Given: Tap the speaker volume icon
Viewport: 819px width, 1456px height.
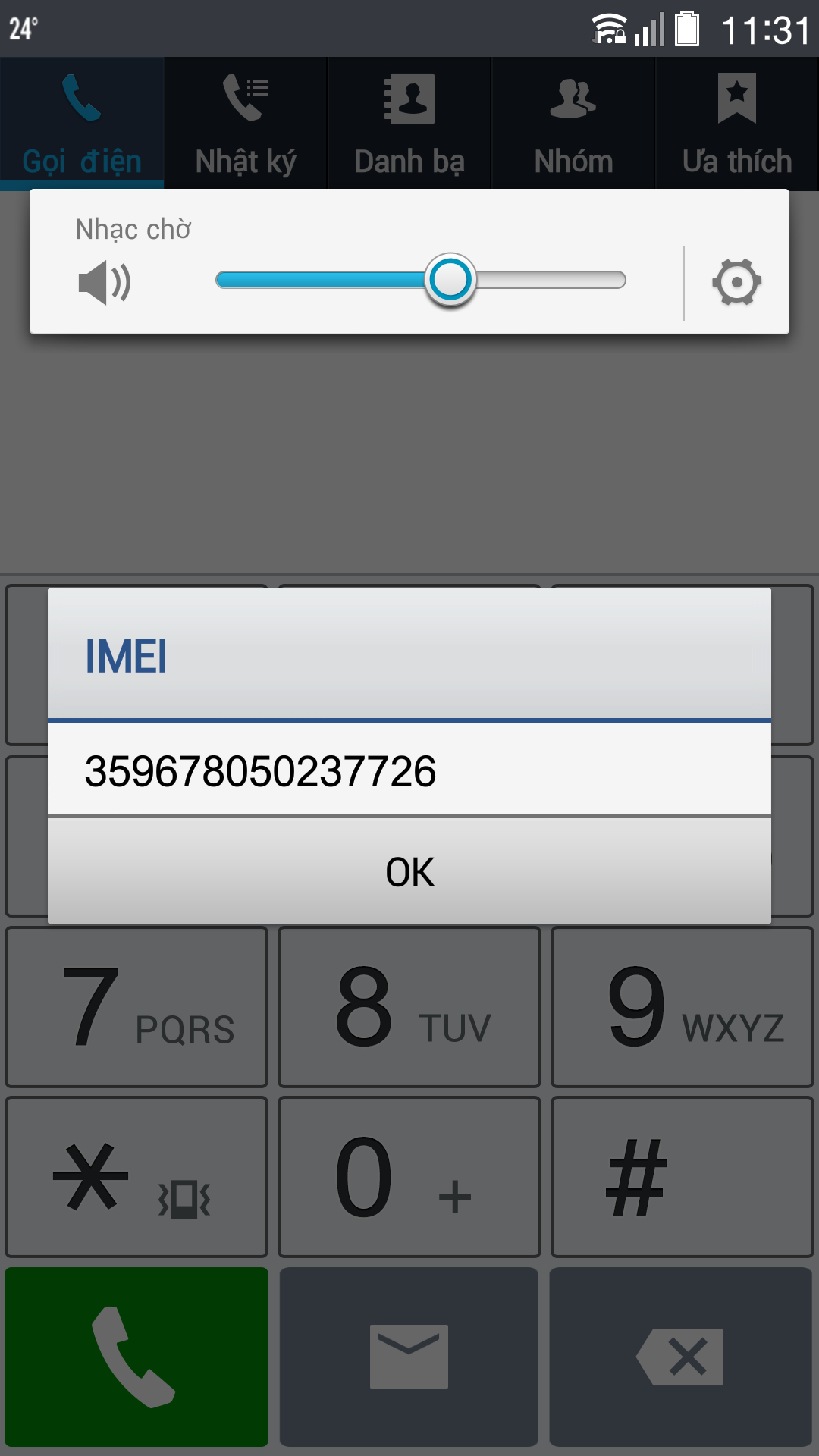Looking at the screenshot, I should pos(105,282).
